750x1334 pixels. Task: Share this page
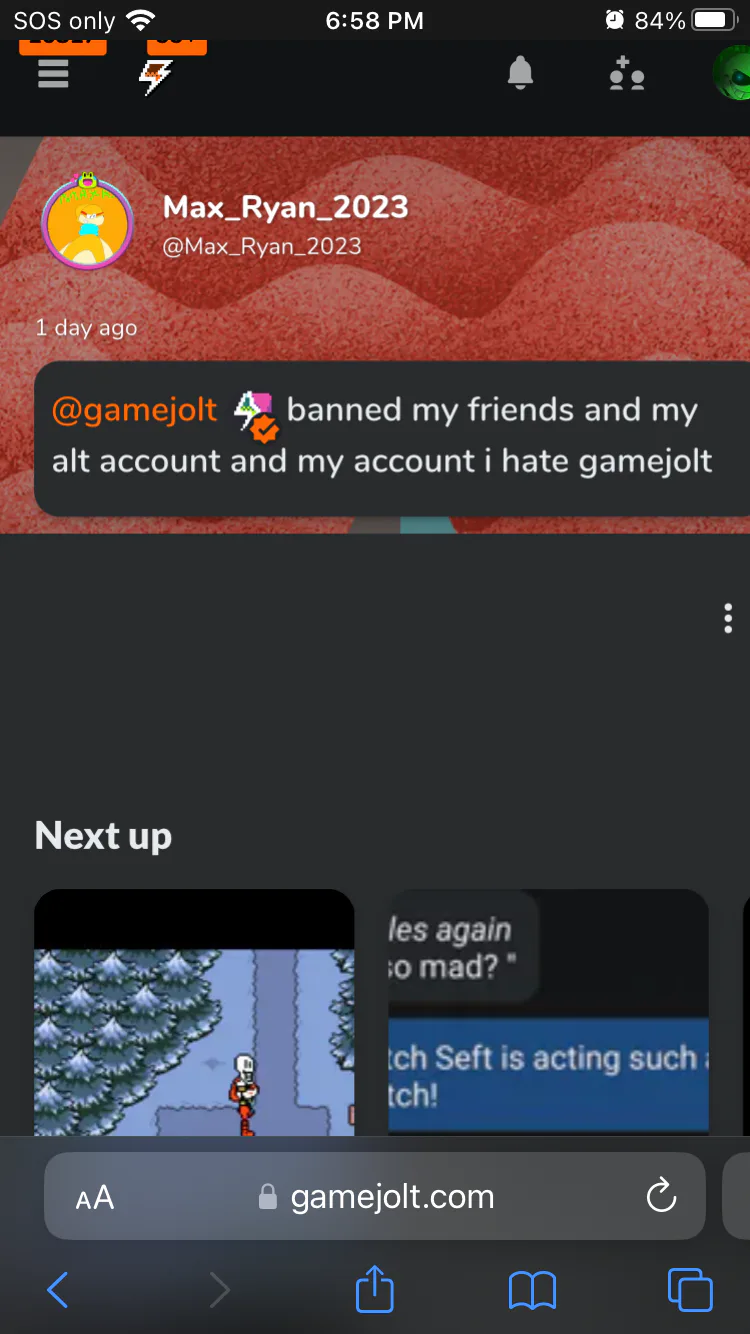pyautogui.click(x=375, y=1288)
